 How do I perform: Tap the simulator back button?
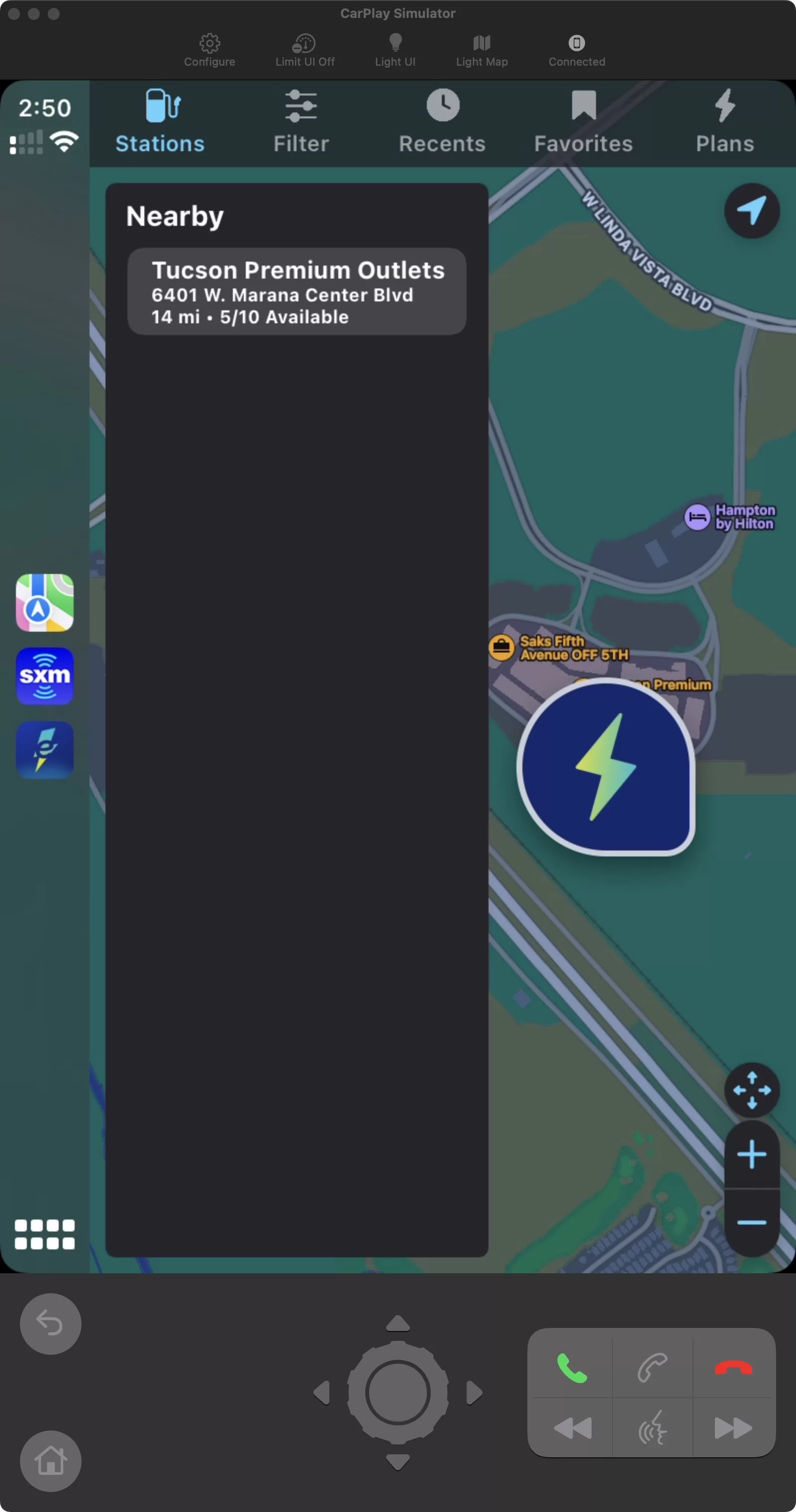coord(50,1323)
